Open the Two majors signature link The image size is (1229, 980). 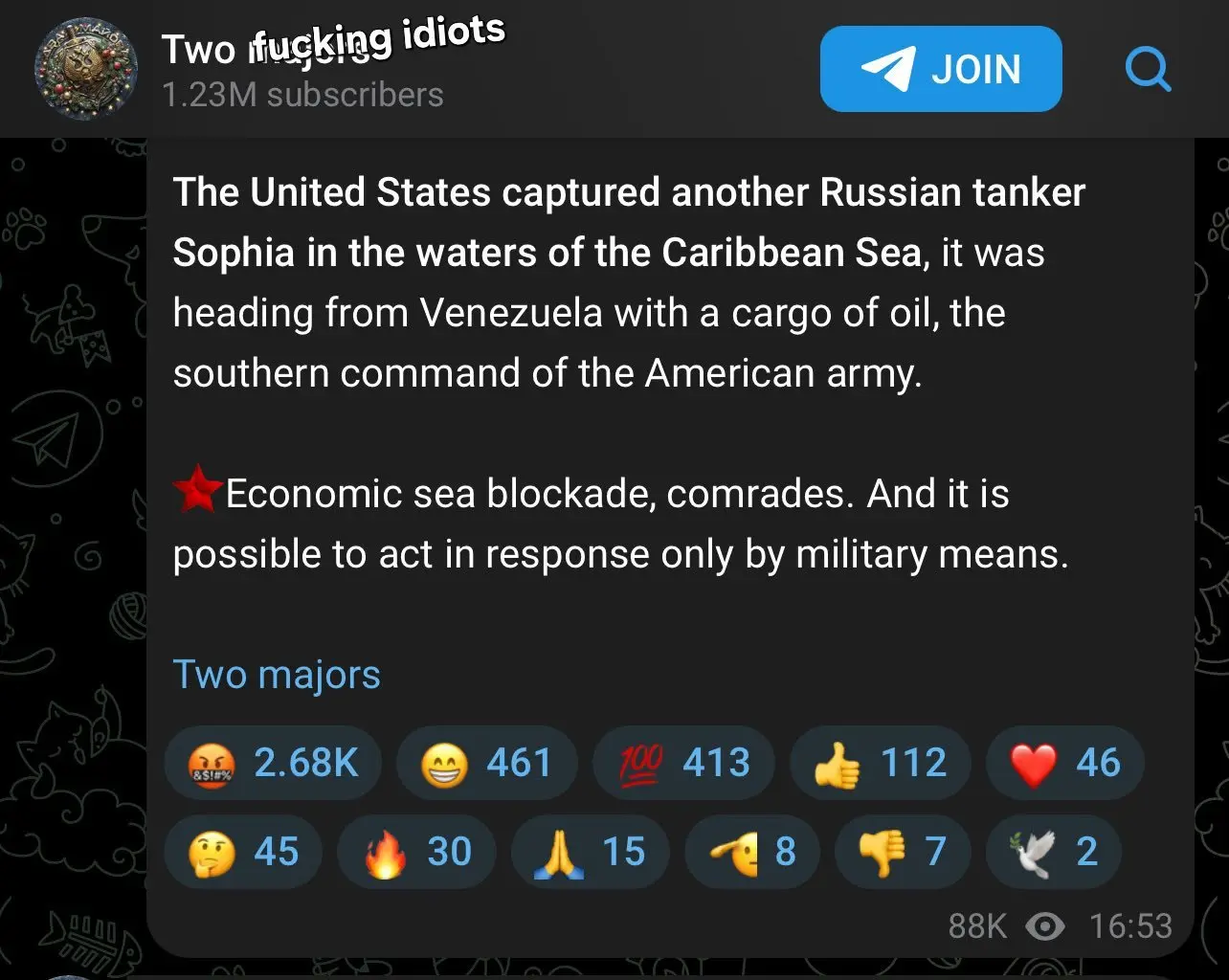pyautogui.click(x=277, y=675)
